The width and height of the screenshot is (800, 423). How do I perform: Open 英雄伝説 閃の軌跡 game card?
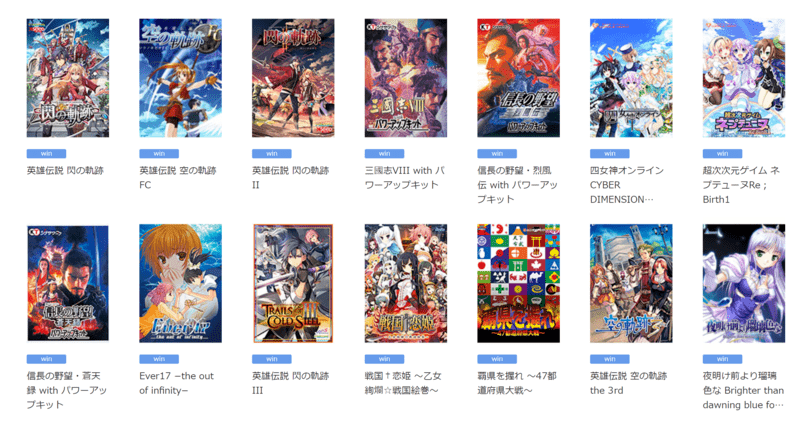coord(67,78)
